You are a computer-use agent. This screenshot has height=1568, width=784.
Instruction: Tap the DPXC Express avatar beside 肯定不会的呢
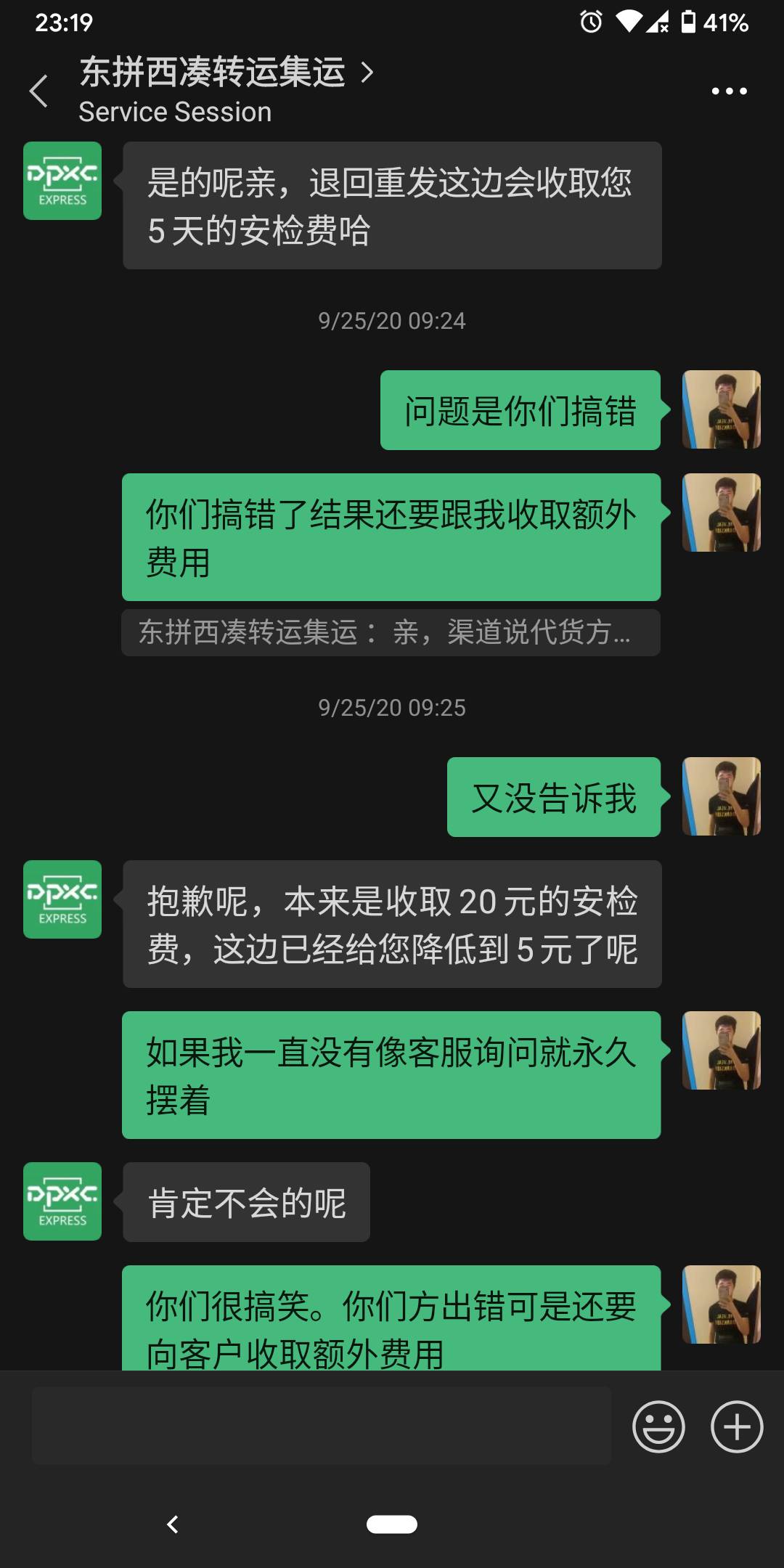[x=62, y=1201]
